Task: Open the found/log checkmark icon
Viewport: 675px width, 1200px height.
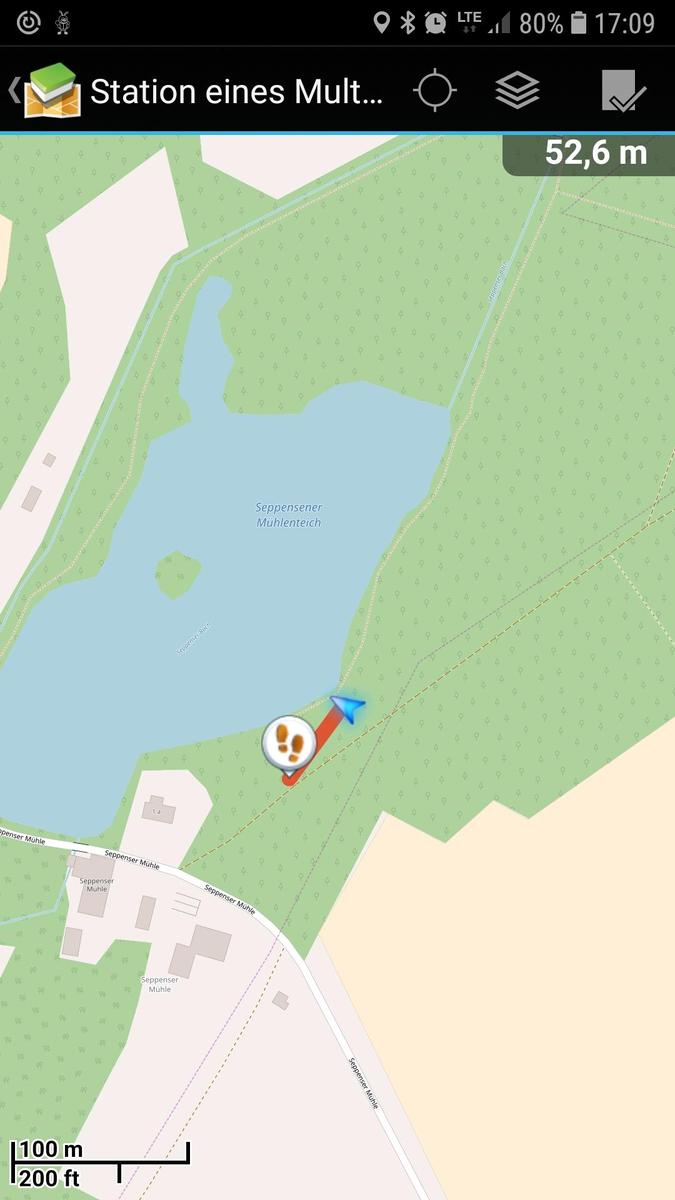Action: pyautogui.click(x=624, y=91)
